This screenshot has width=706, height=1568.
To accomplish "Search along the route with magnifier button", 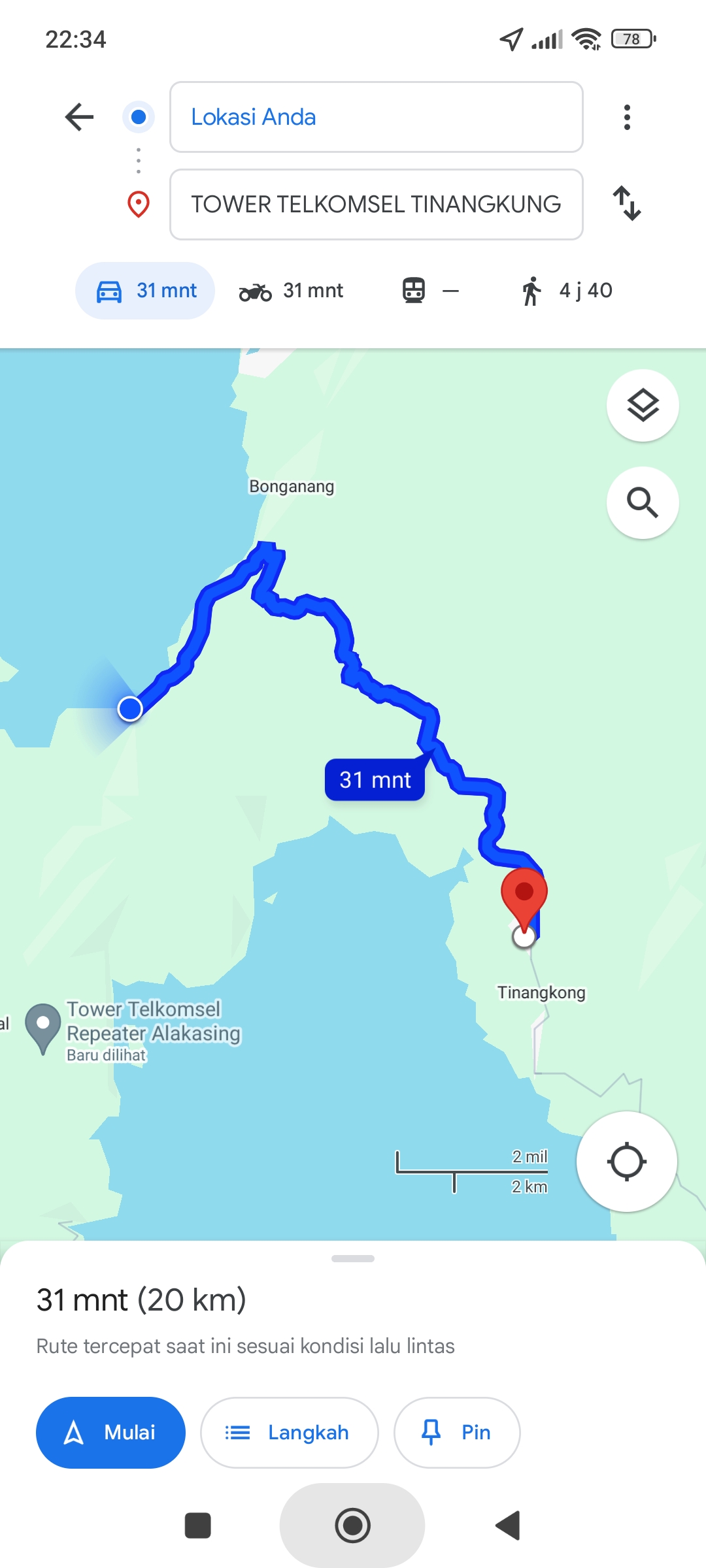I will pyautogui.click(x=643, y=502).
